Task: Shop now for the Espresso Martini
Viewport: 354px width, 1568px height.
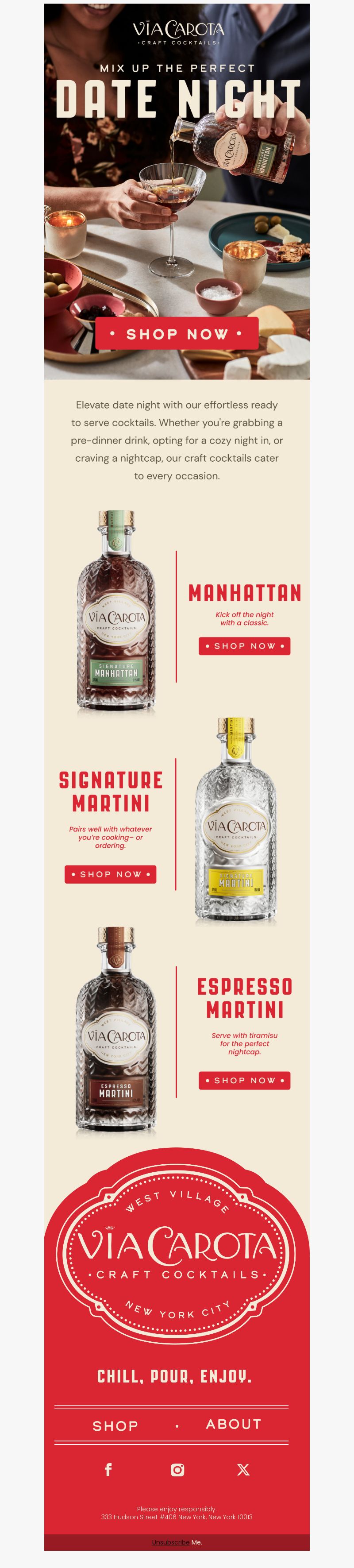Action: [244, 1081]
